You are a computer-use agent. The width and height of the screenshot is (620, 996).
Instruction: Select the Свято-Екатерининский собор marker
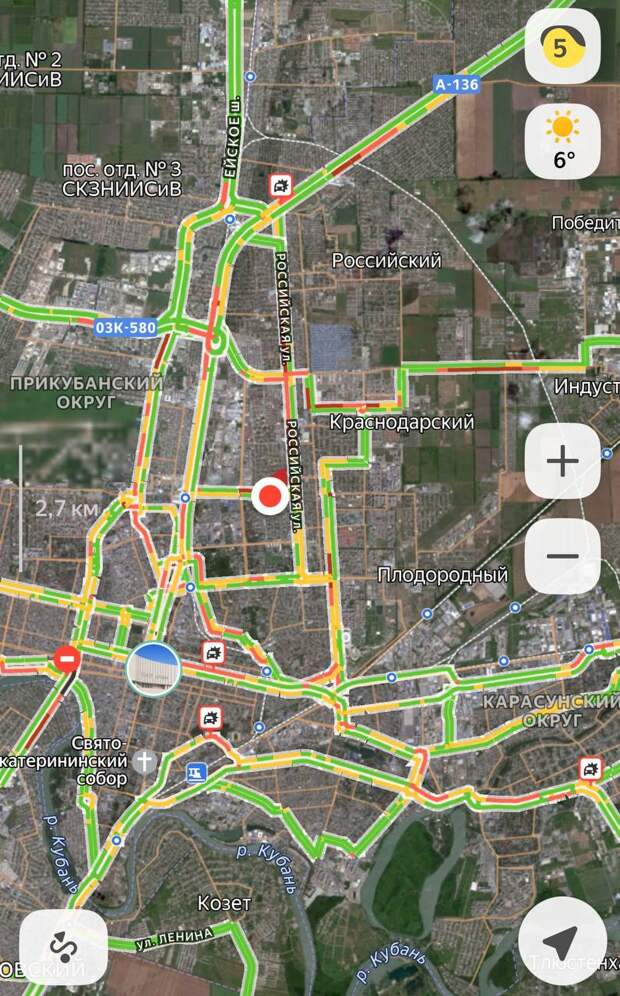tap(145, 761)
